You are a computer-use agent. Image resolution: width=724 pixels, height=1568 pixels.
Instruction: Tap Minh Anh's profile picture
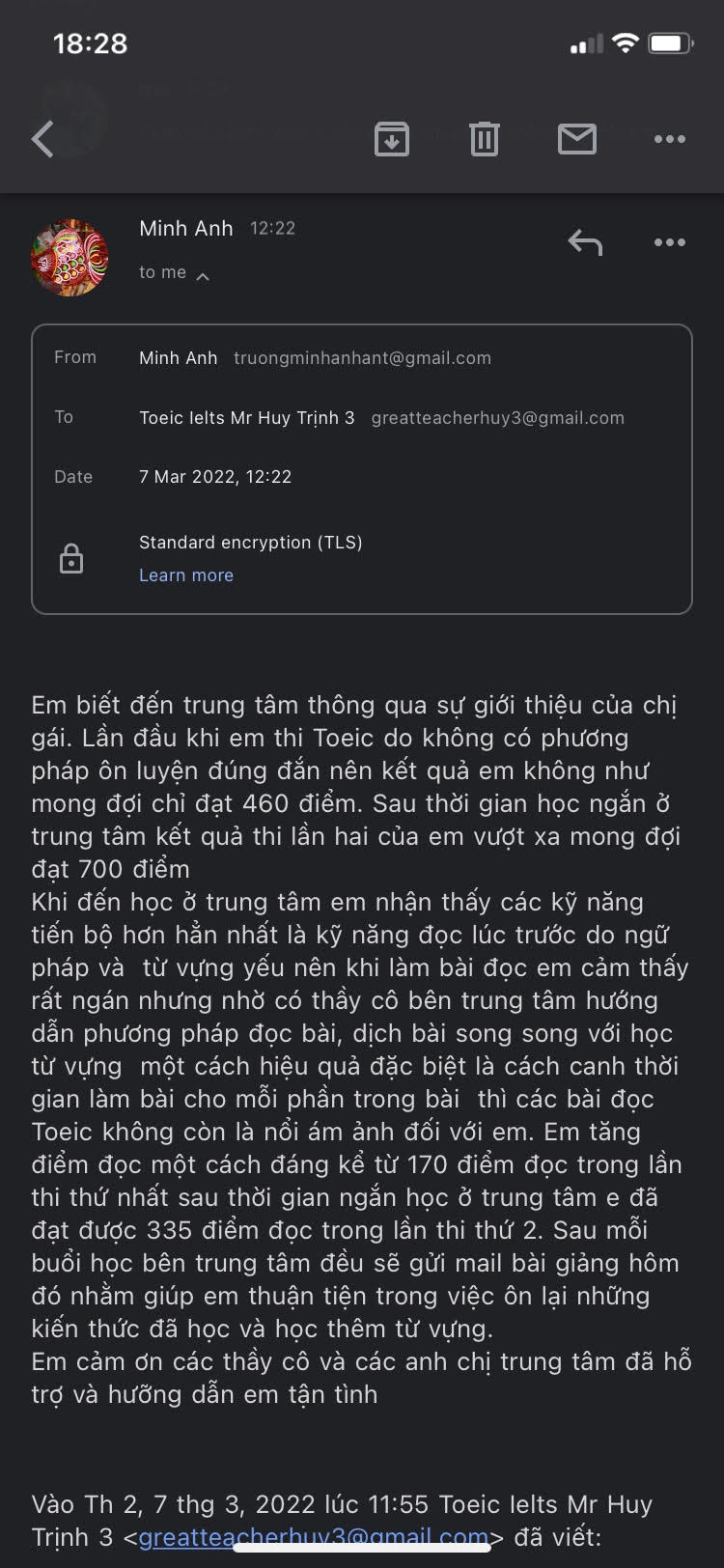coord(70,257)
